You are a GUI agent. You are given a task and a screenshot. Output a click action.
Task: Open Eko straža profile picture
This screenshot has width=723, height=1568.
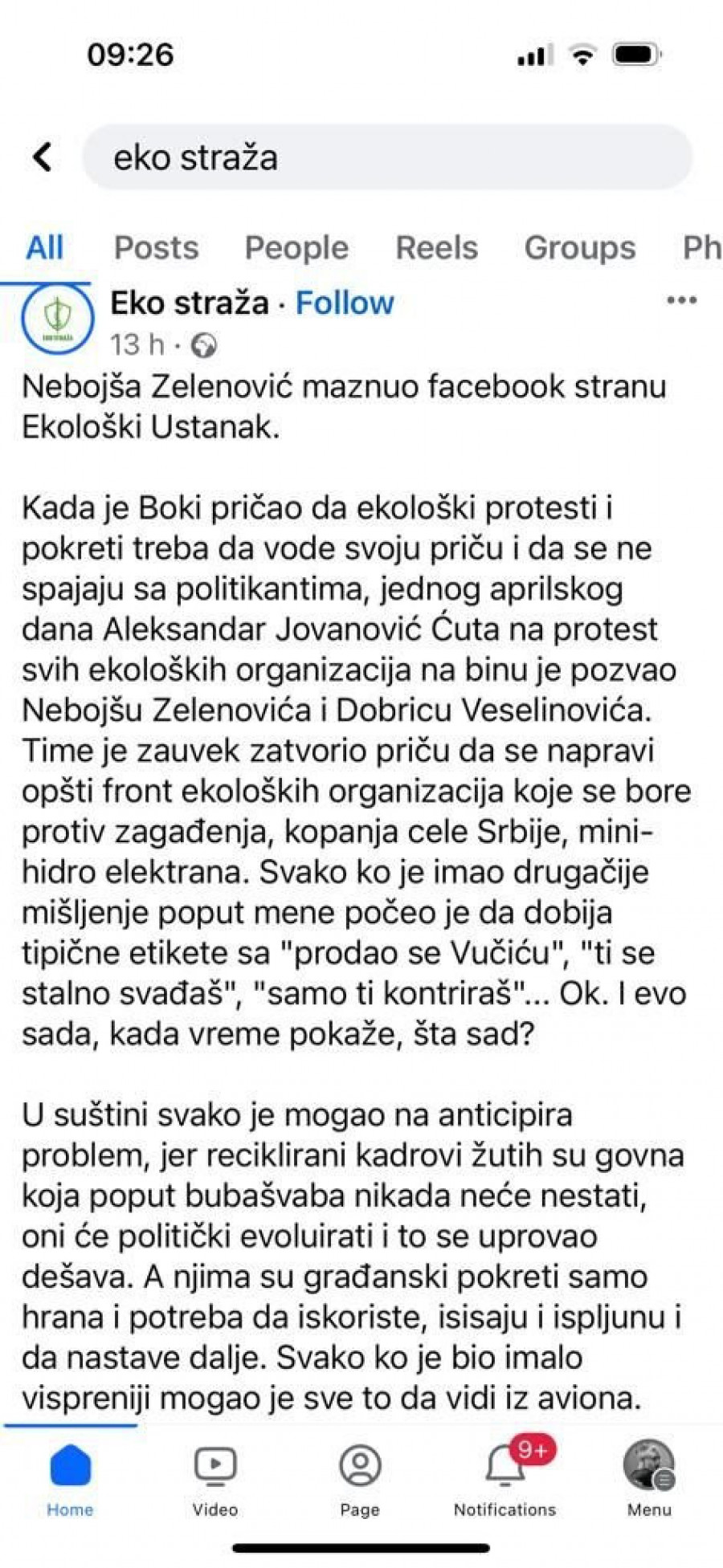(x=58, y=318)
